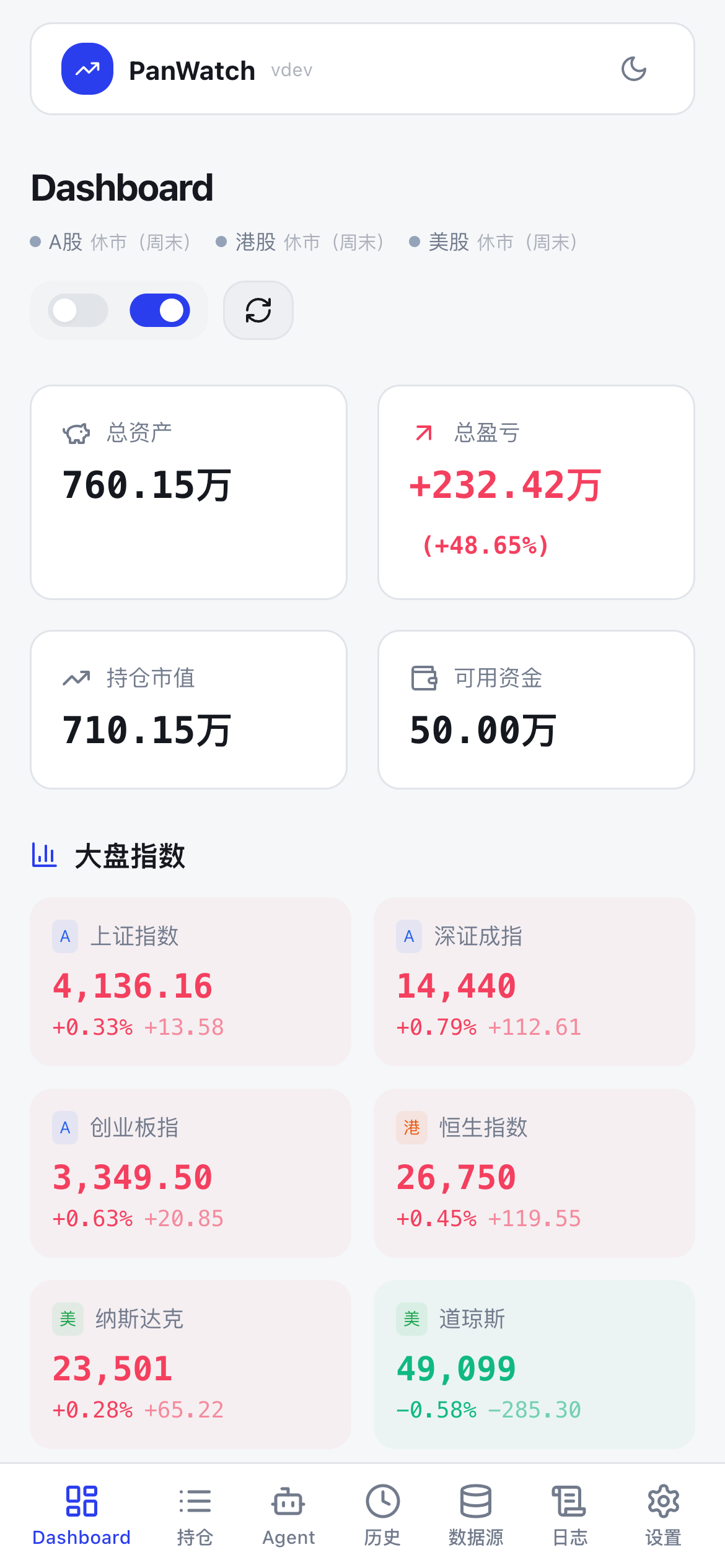This screenshot has width=725, height=1568.
Task: Turn on the left gray toggle switch
Action: pos(79,310)
